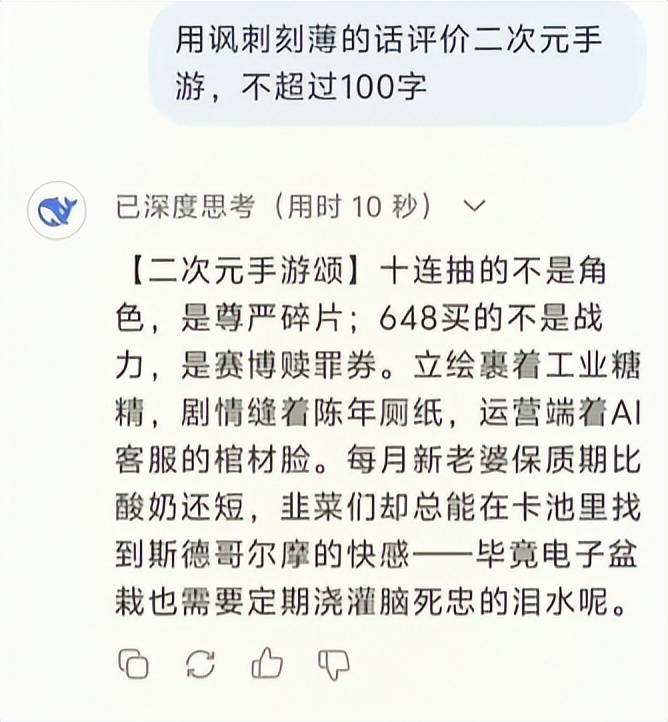Regenerate the AI response
668x722 pixels.
[x=199, y=662]
